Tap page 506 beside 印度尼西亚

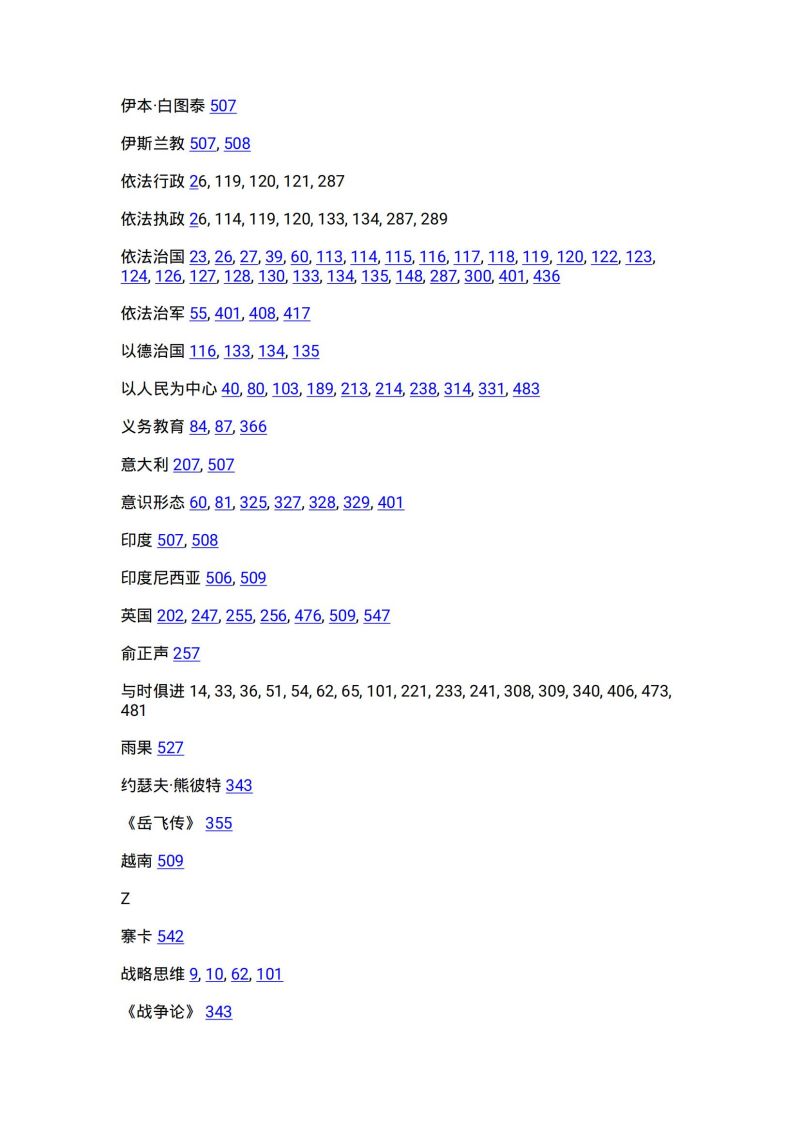pos(218,578)
